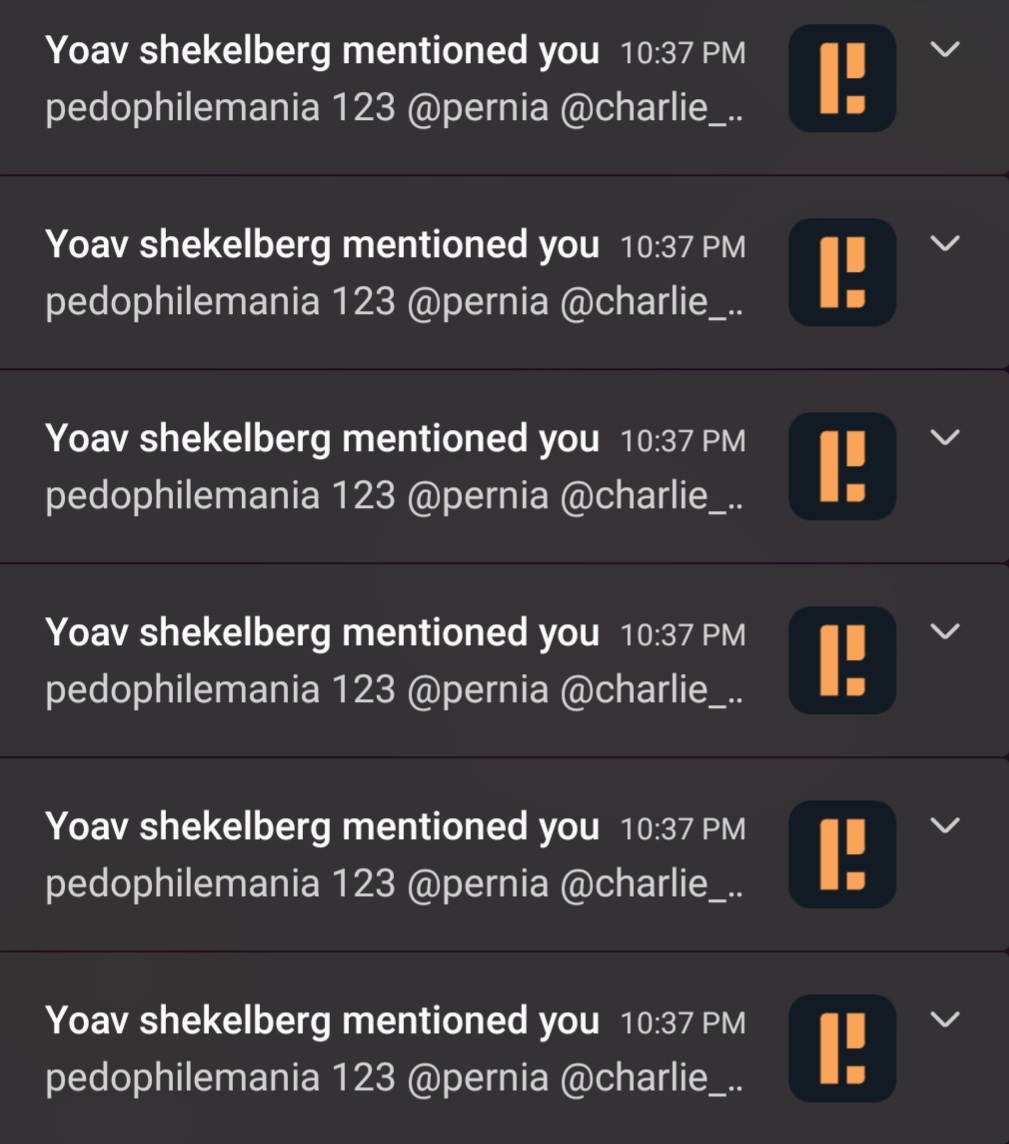
Task: Expand the first notification using its chevron
Action: coord(945,49)
